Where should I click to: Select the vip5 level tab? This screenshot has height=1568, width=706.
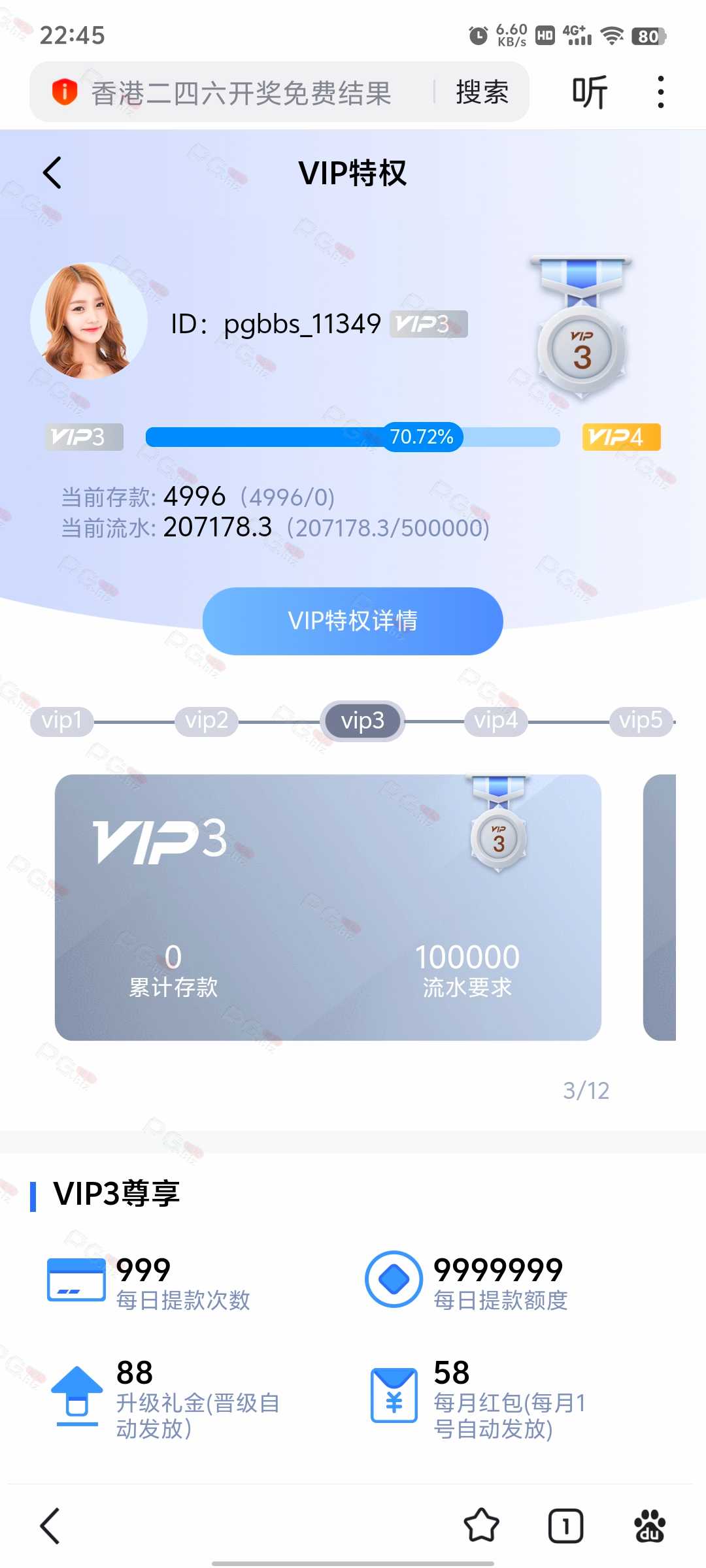point(641,721)
